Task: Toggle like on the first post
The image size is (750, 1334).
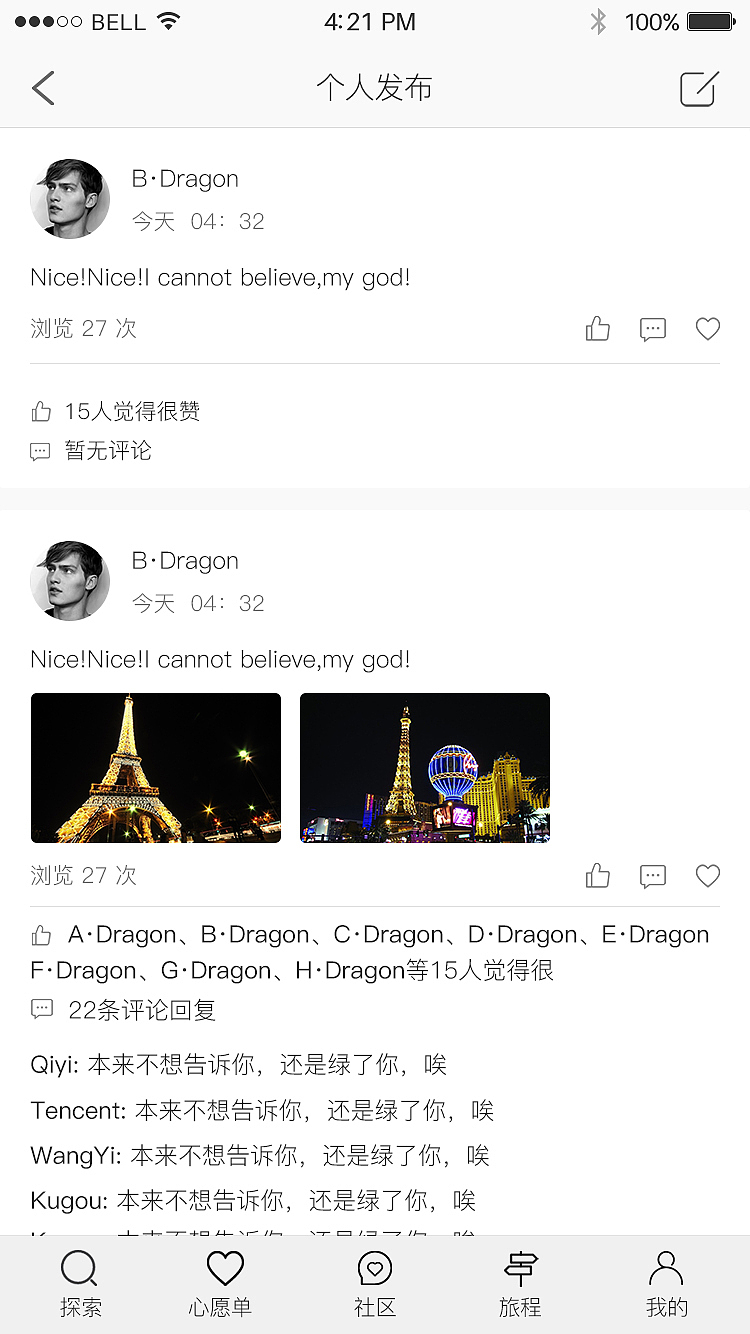Action: click(597, 328)
